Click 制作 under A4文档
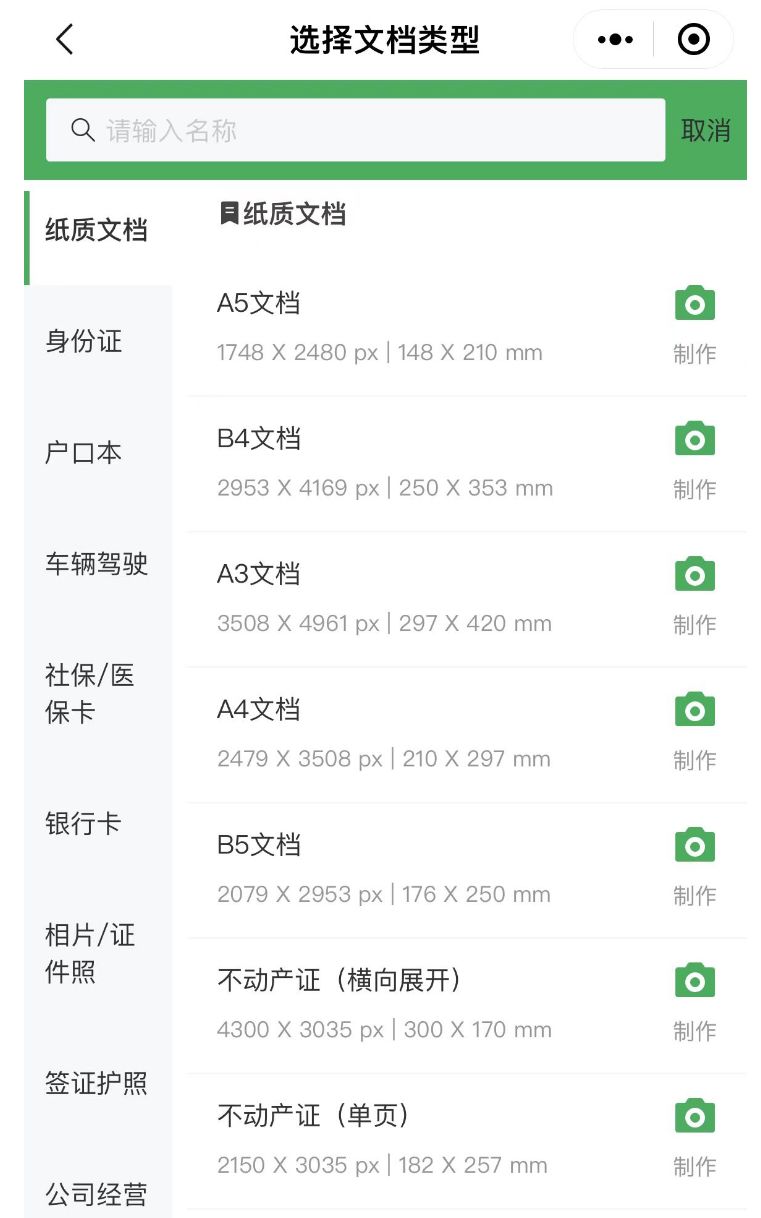761x1218 pixels. (694, 760)
